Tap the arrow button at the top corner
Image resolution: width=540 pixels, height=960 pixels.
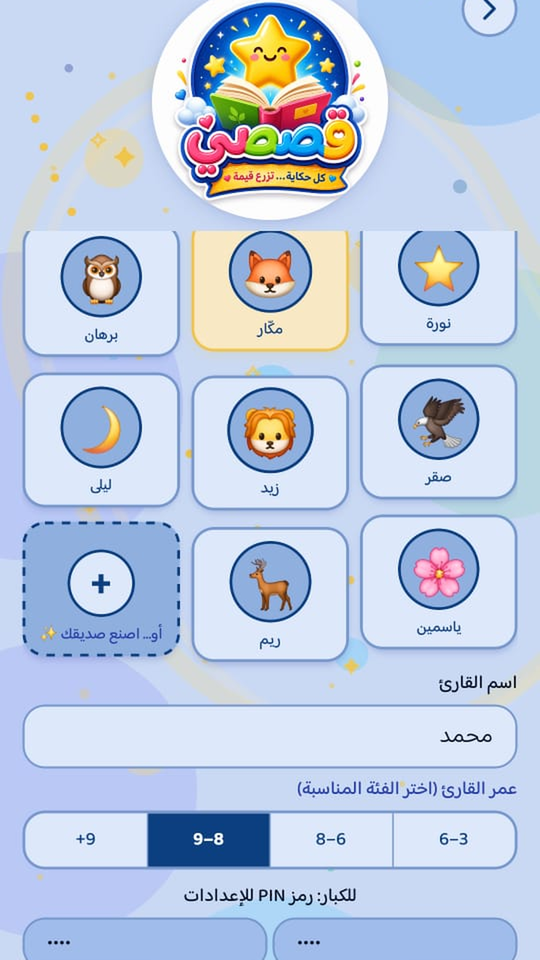click(x=489, y=10)
